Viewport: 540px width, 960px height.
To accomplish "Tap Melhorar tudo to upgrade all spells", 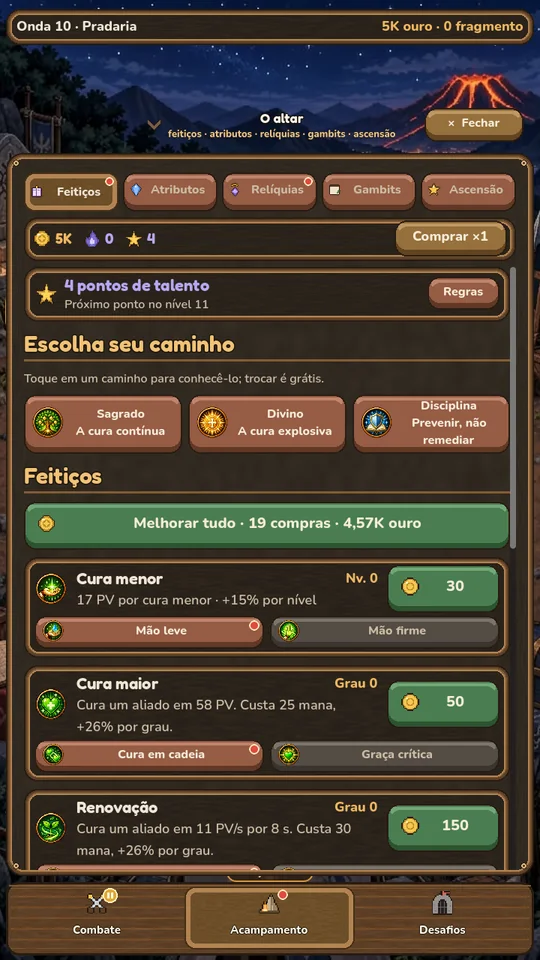I will pyautogui.click(x=267, y=524).
